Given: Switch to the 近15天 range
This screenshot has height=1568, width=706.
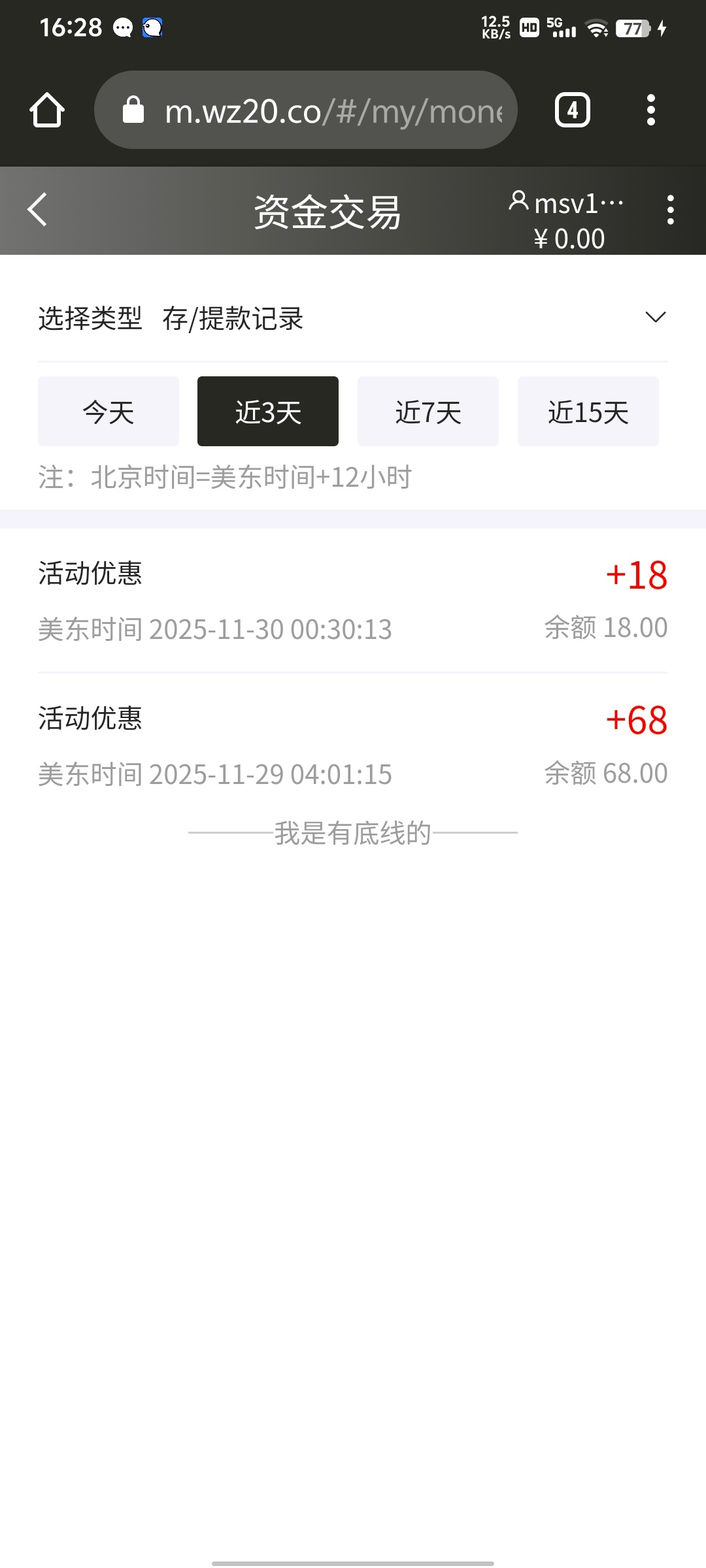Looking at the screenshot, I should (x=588, y=412).
